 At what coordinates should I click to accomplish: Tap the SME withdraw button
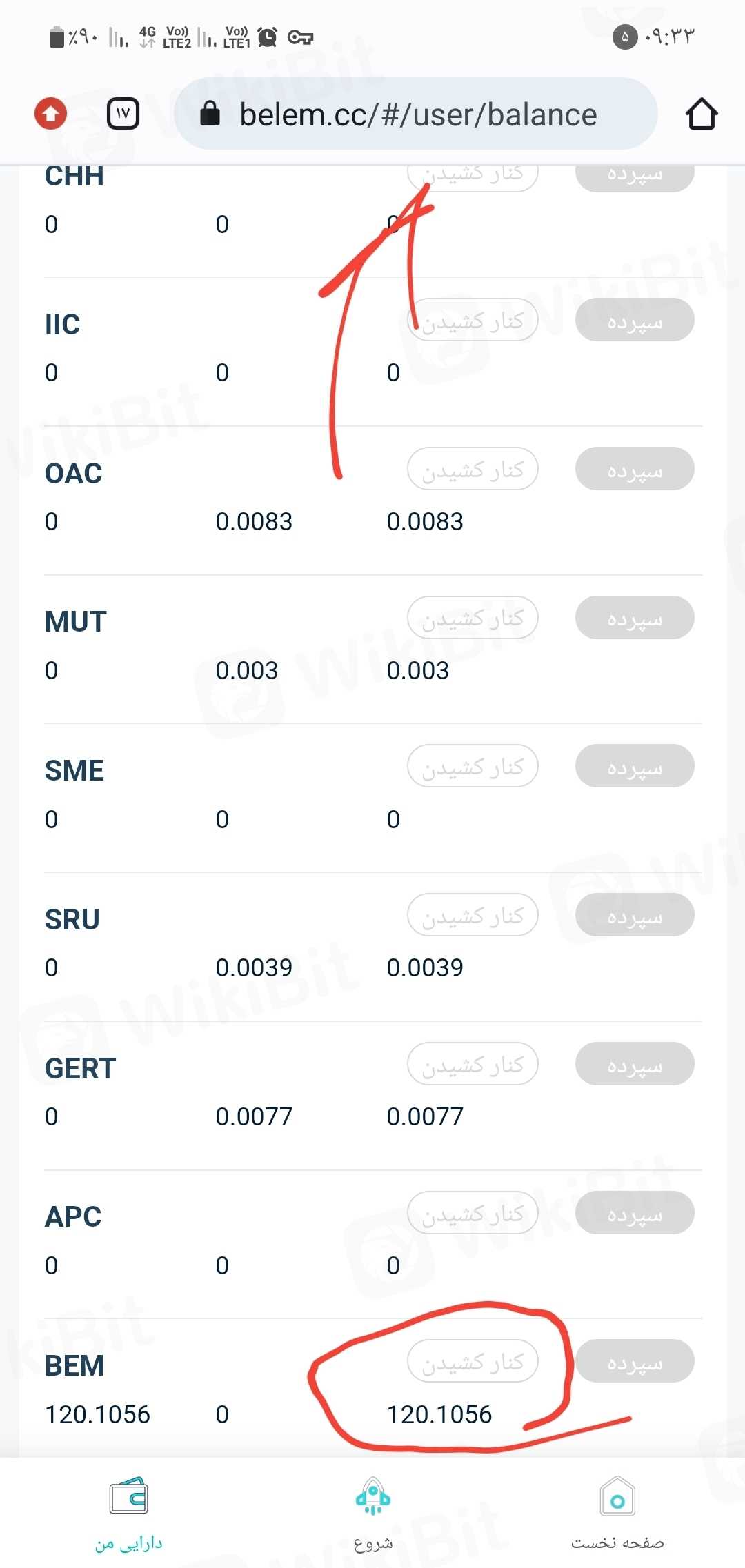[x=473, y=767]
